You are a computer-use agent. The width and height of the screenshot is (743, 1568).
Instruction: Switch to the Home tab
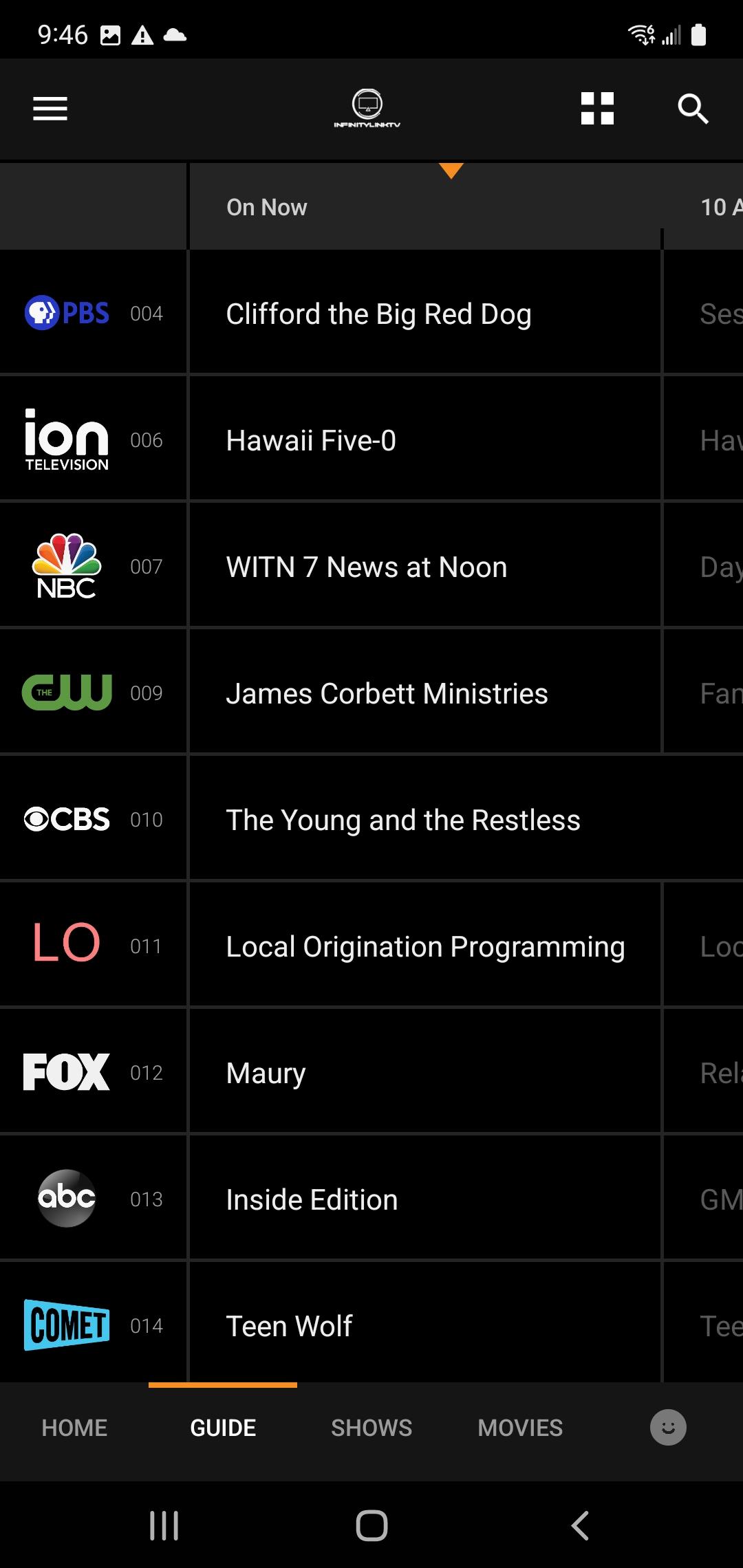(74, 1428)
